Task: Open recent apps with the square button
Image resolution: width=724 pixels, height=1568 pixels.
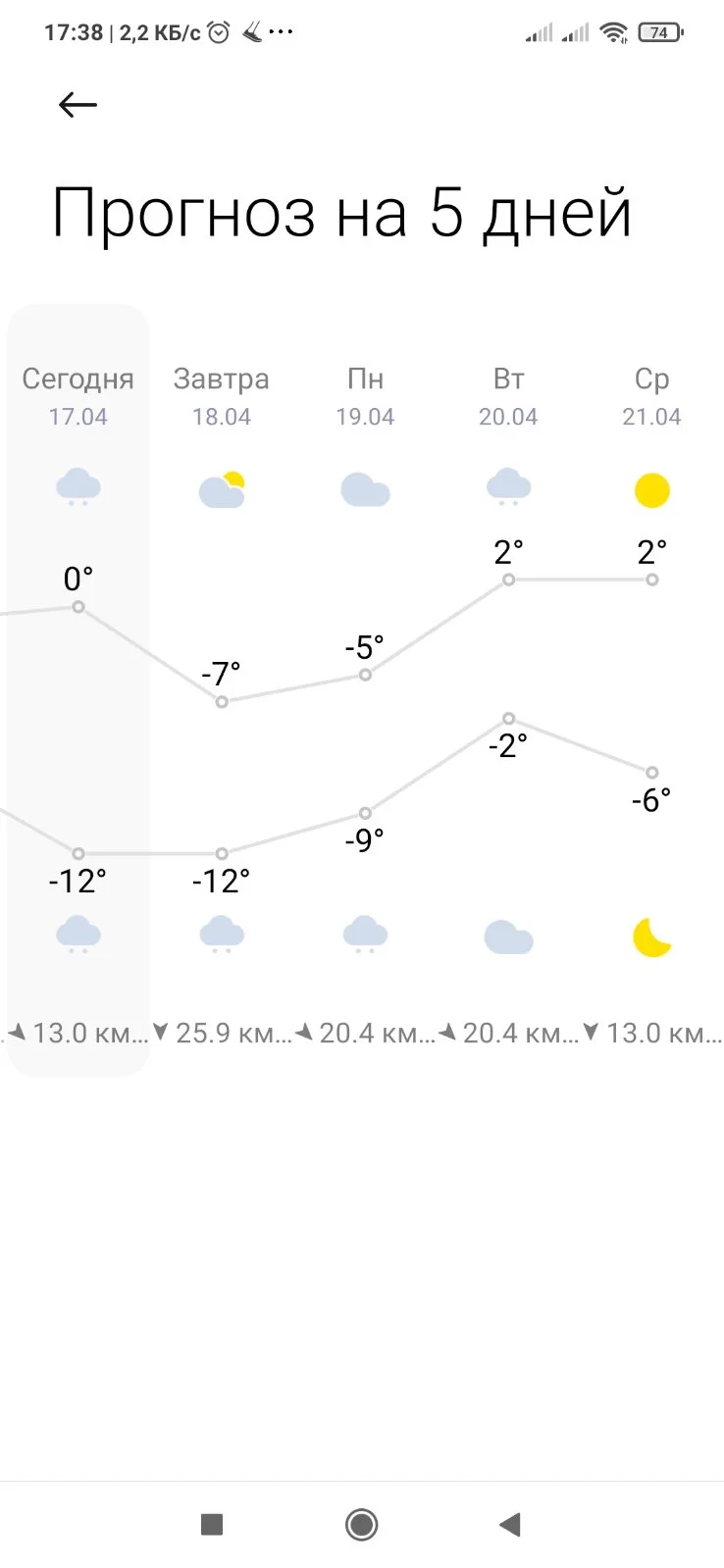Action: pyautogui.click(x=212, y=1524)
